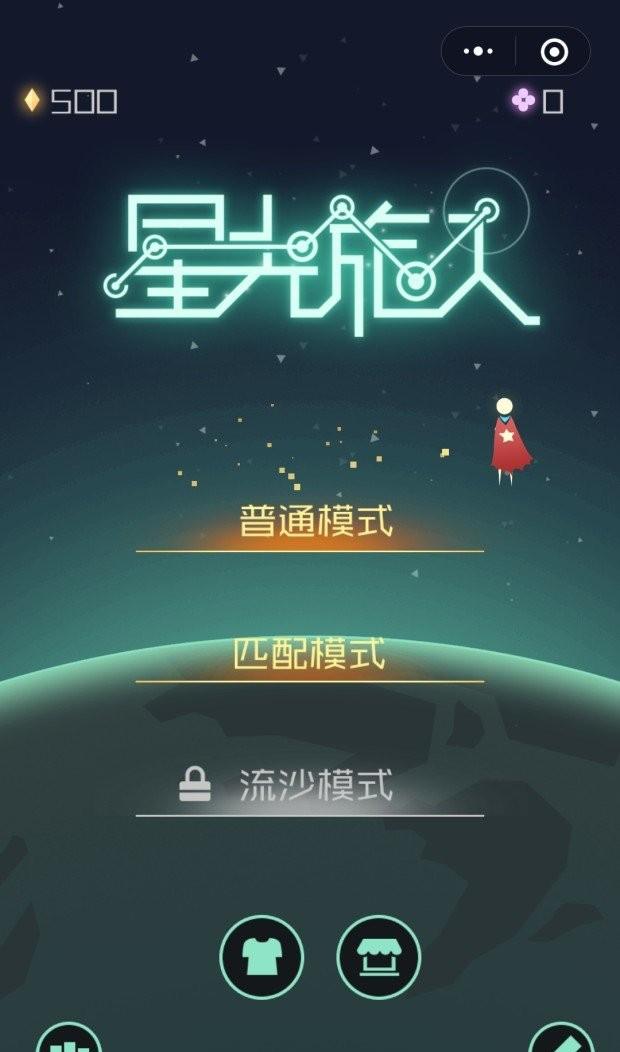Select 匹配模式 to play

tap(310, 654)
